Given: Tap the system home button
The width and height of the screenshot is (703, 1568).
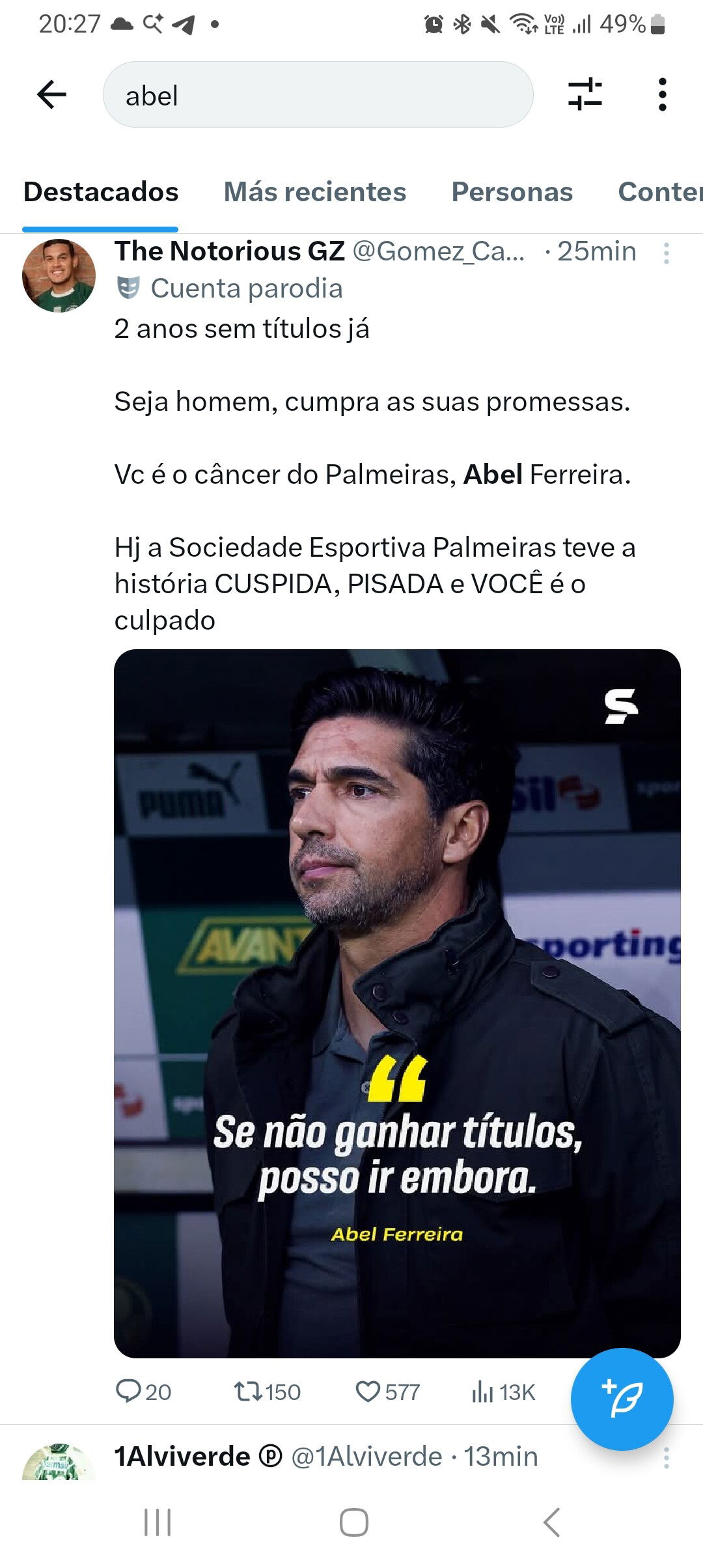Looking at the screenshot, I should click(353, 1522).
